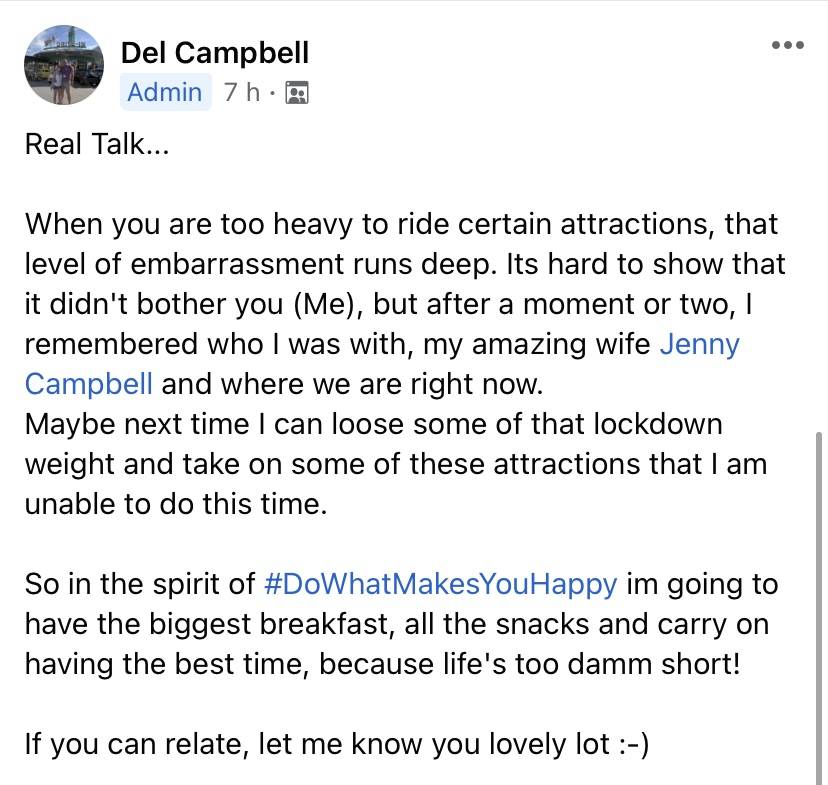Viewport: 828px width, 785px height.
Task: Tap the Del Campbell author name
Action: click(x=215, y=53)
